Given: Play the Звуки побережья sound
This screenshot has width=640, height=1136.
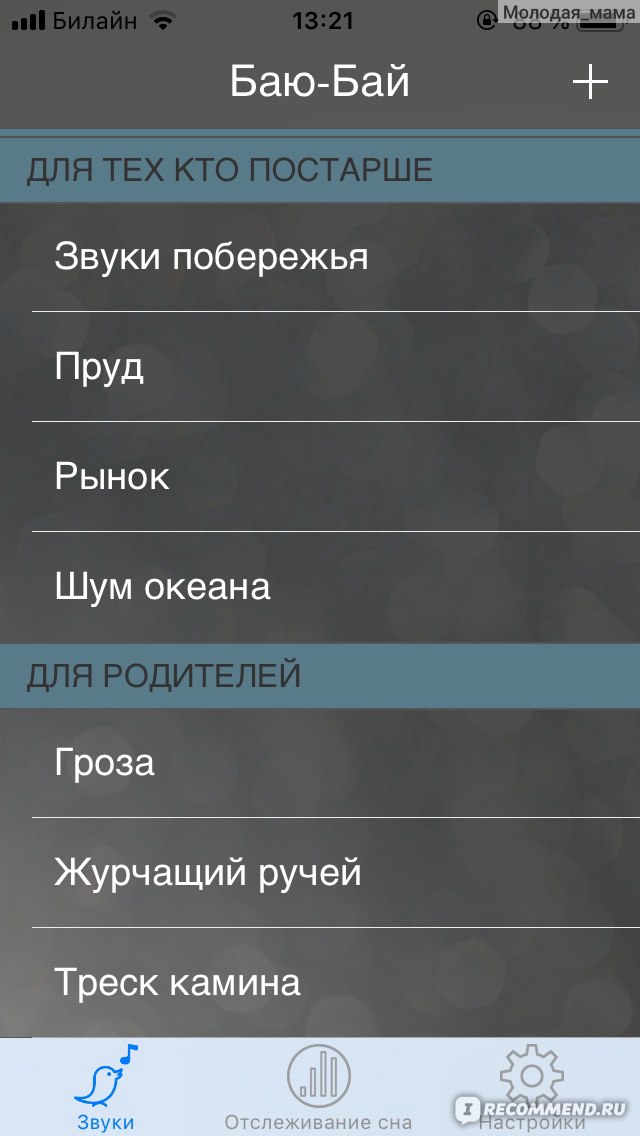Looking at the screenshot, I should [320, 257].
